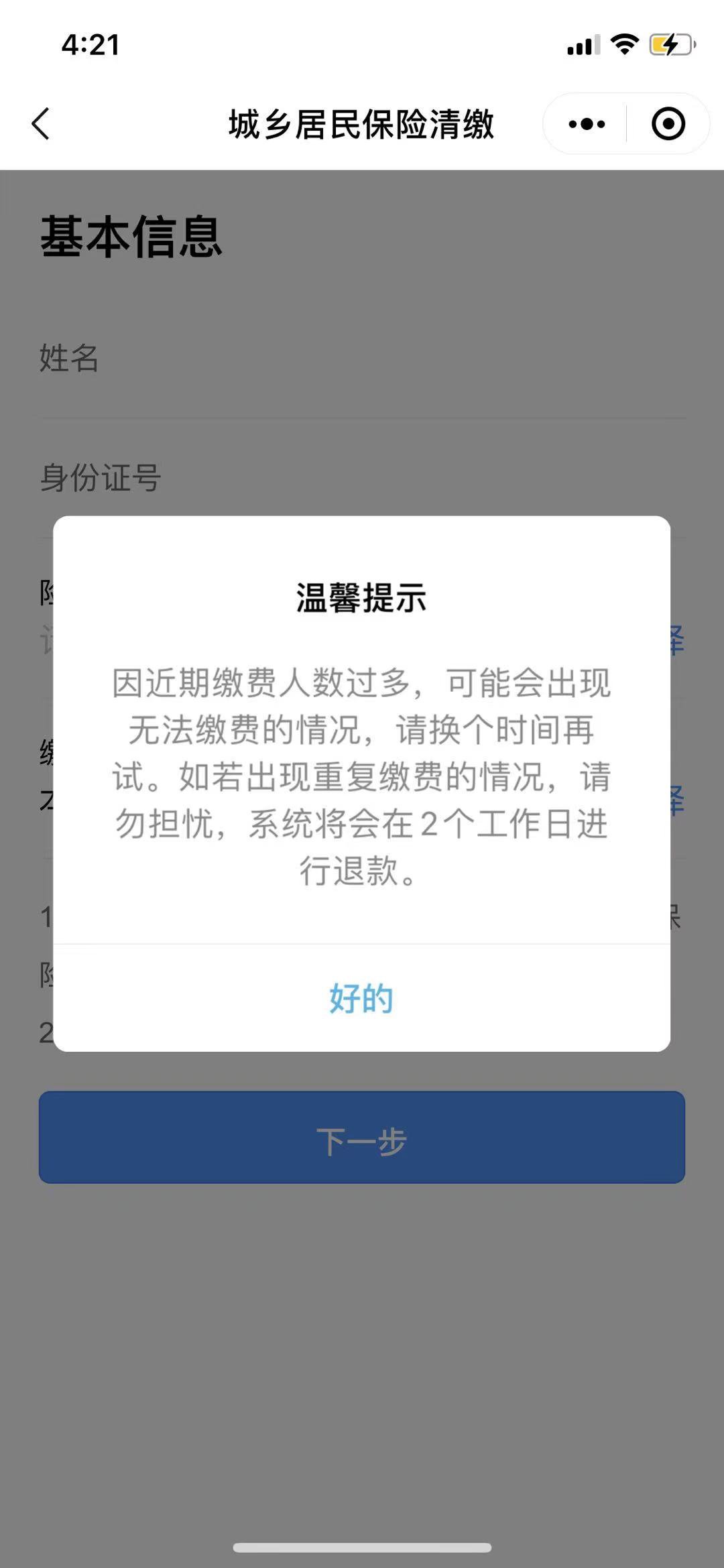Select the 身份证号 field
Screen dimensions: 724x1568
pyautogui.click(x=362, y=478)
